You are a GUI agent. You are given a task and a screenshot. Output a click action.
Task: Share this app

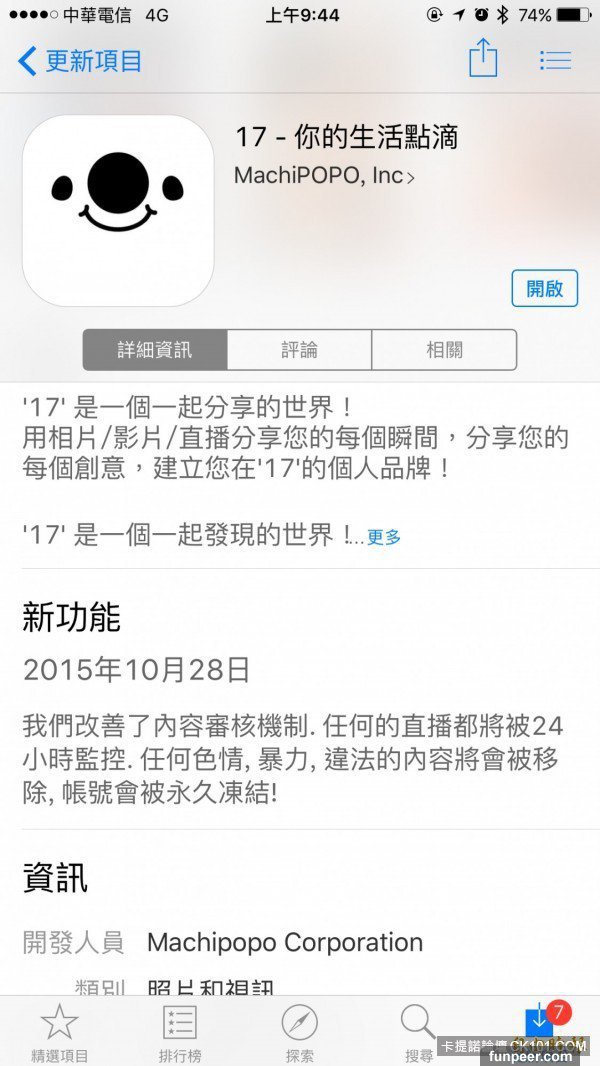click(x=483, y=58)
